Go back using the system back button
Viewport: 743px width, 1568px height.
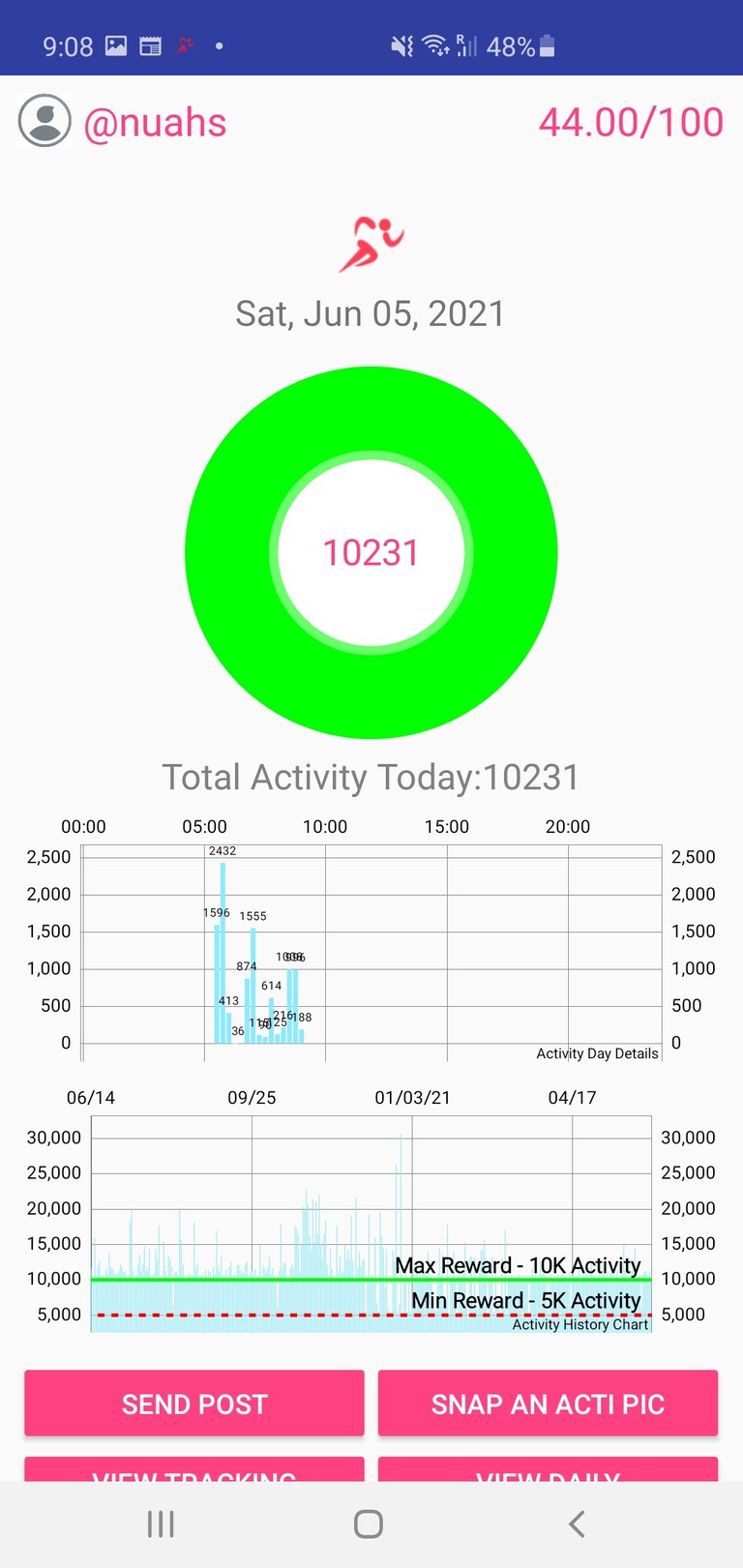click(x=577, y=1524)
